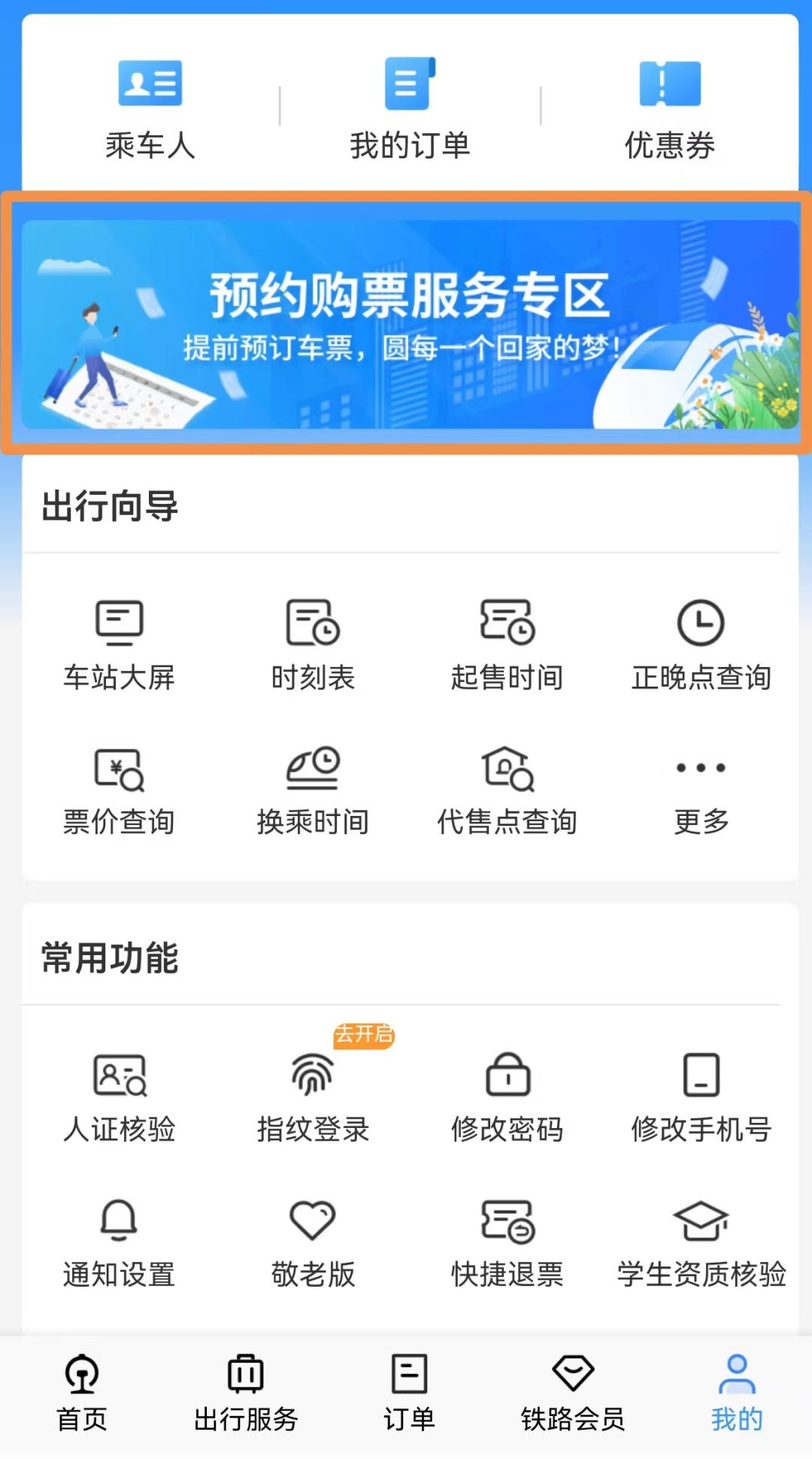This screenshot has height=1459, width=812.
Task: Open 票价查询 fare lookup
Action: [x=119, y=790]
